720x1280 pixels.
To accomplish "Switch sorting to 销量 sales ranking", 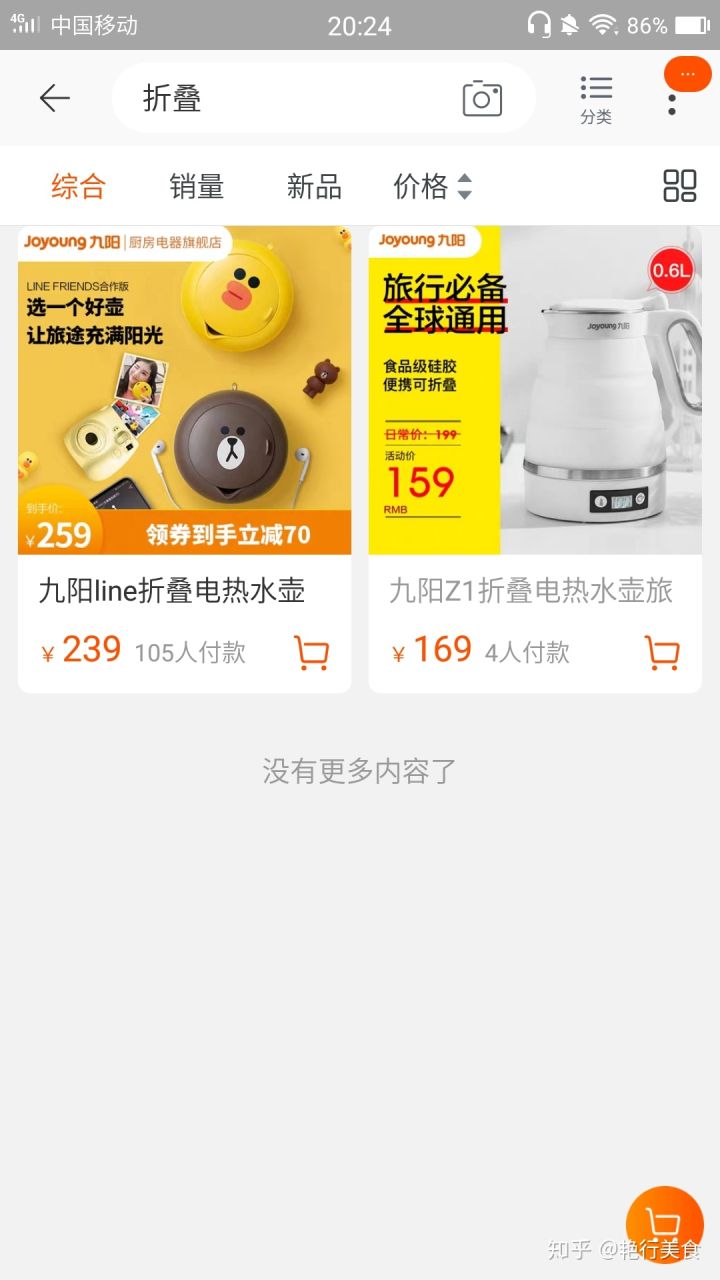I will (x=195, y=186).
